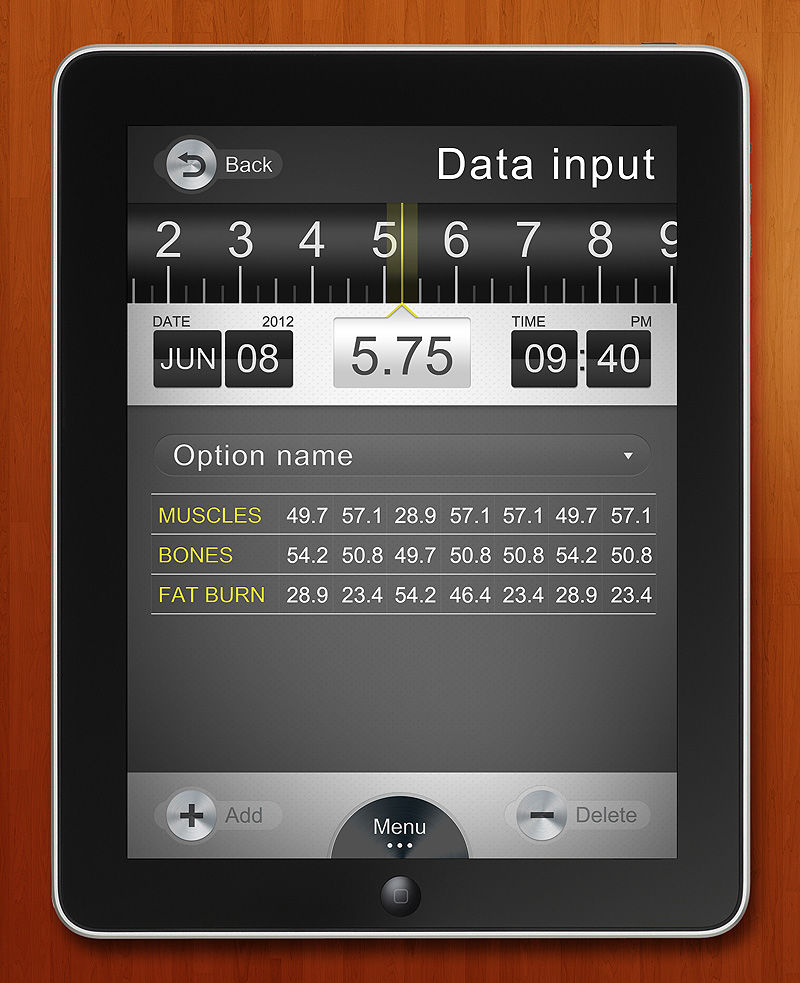Select the hour field showing 09
800x983 pixels.
[544, 359]
